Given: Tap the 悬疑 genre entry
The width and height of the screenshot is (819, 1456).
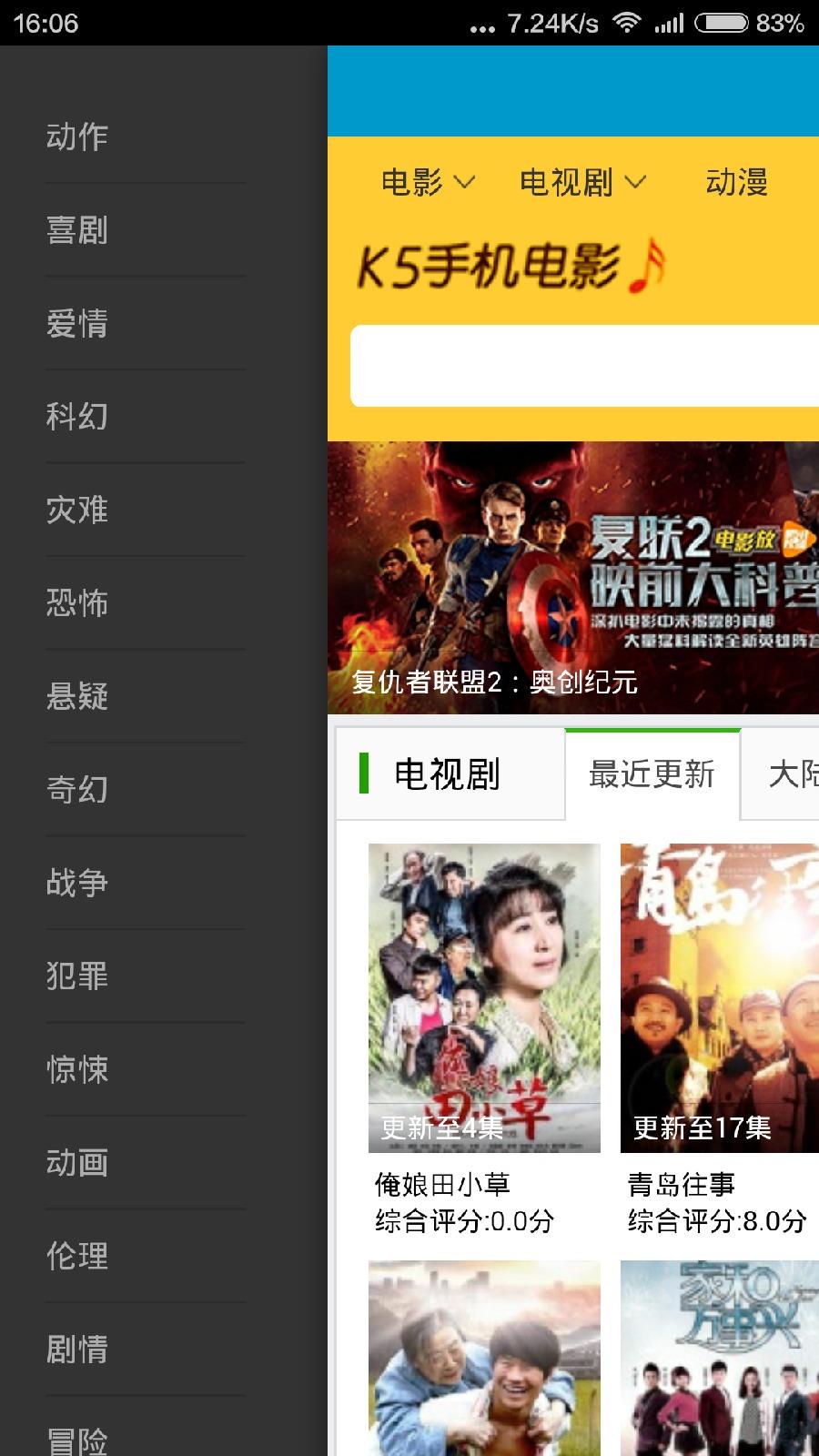Looking at the screenshot, I should pyautogui.click(x=77, y=697).
